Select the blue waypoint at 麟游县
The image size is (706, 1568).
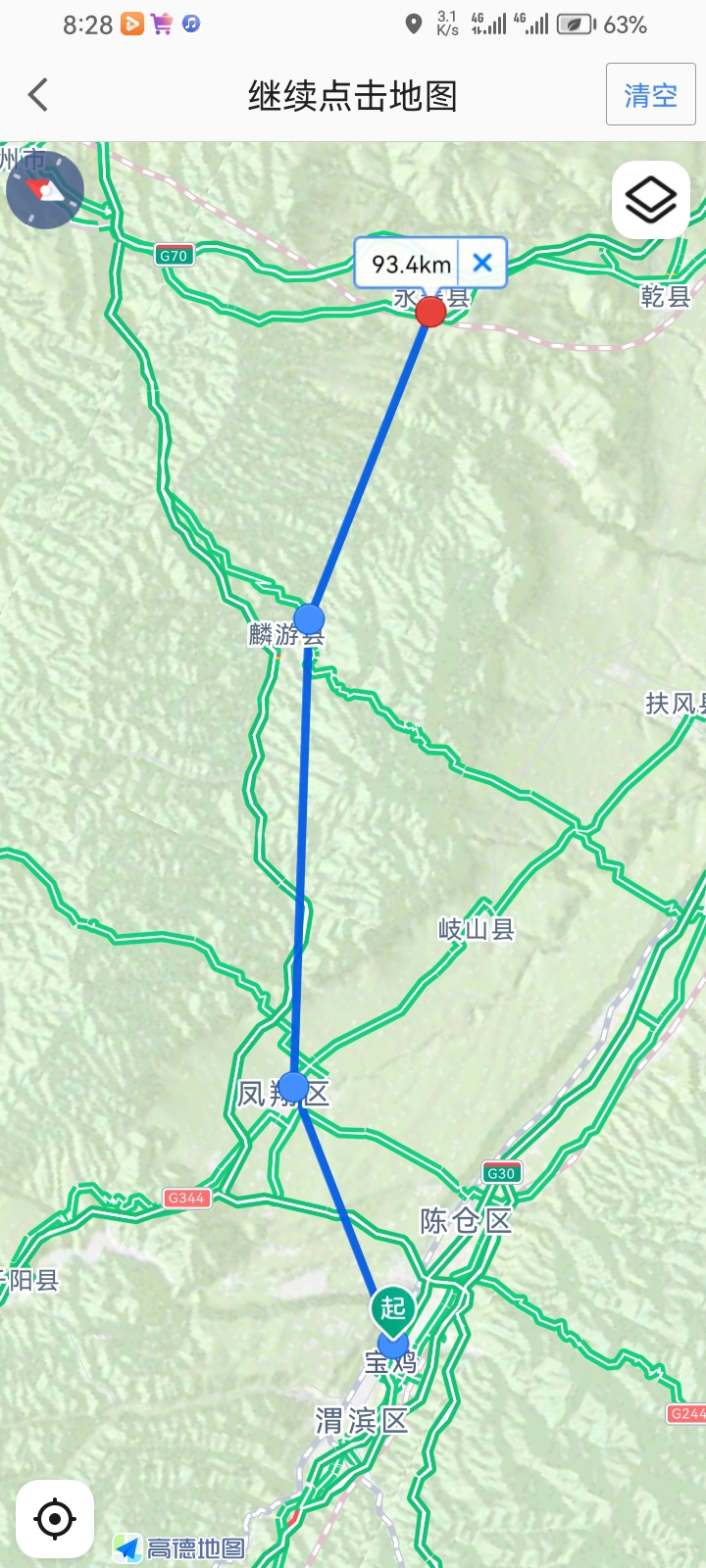point(309,619)
